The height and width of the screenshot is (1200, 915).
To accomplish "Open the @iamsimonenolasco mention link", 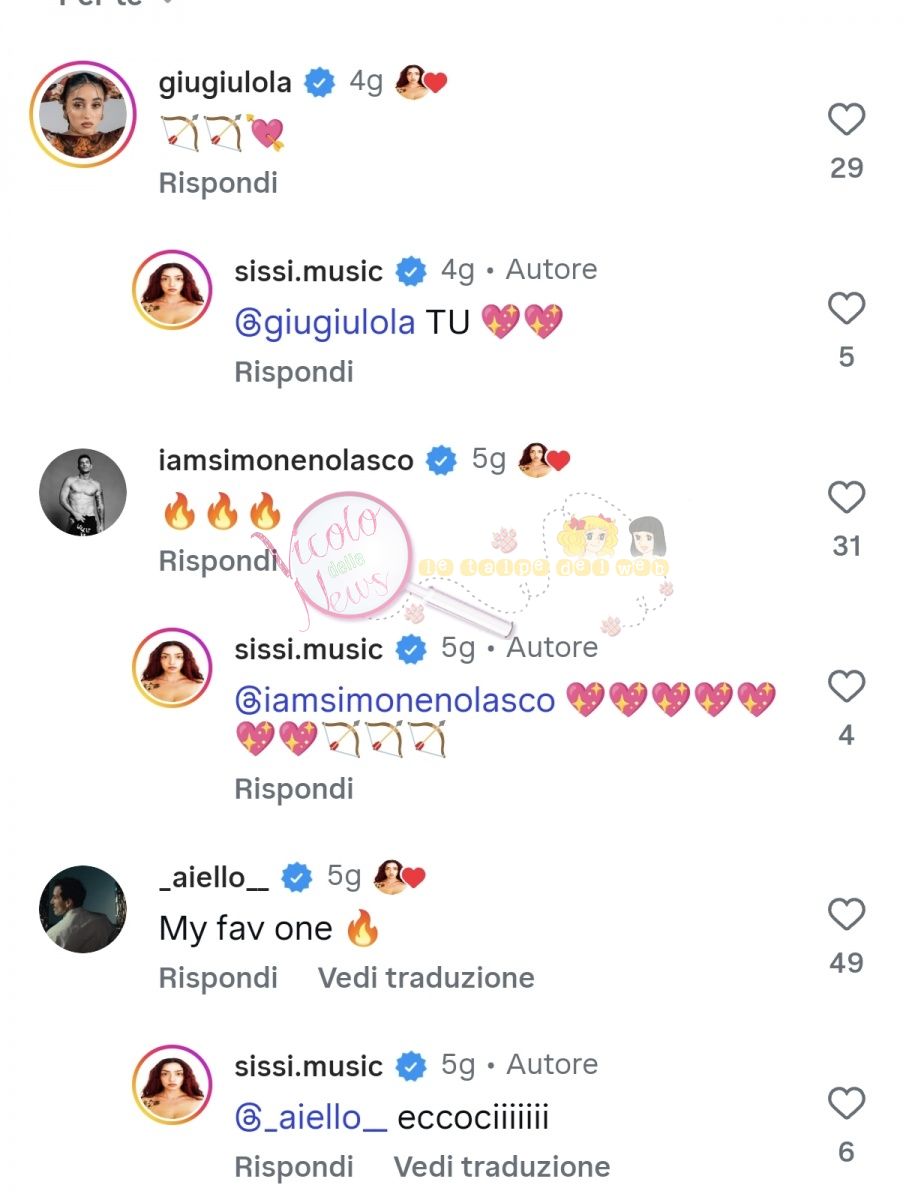I will (395, 700).
